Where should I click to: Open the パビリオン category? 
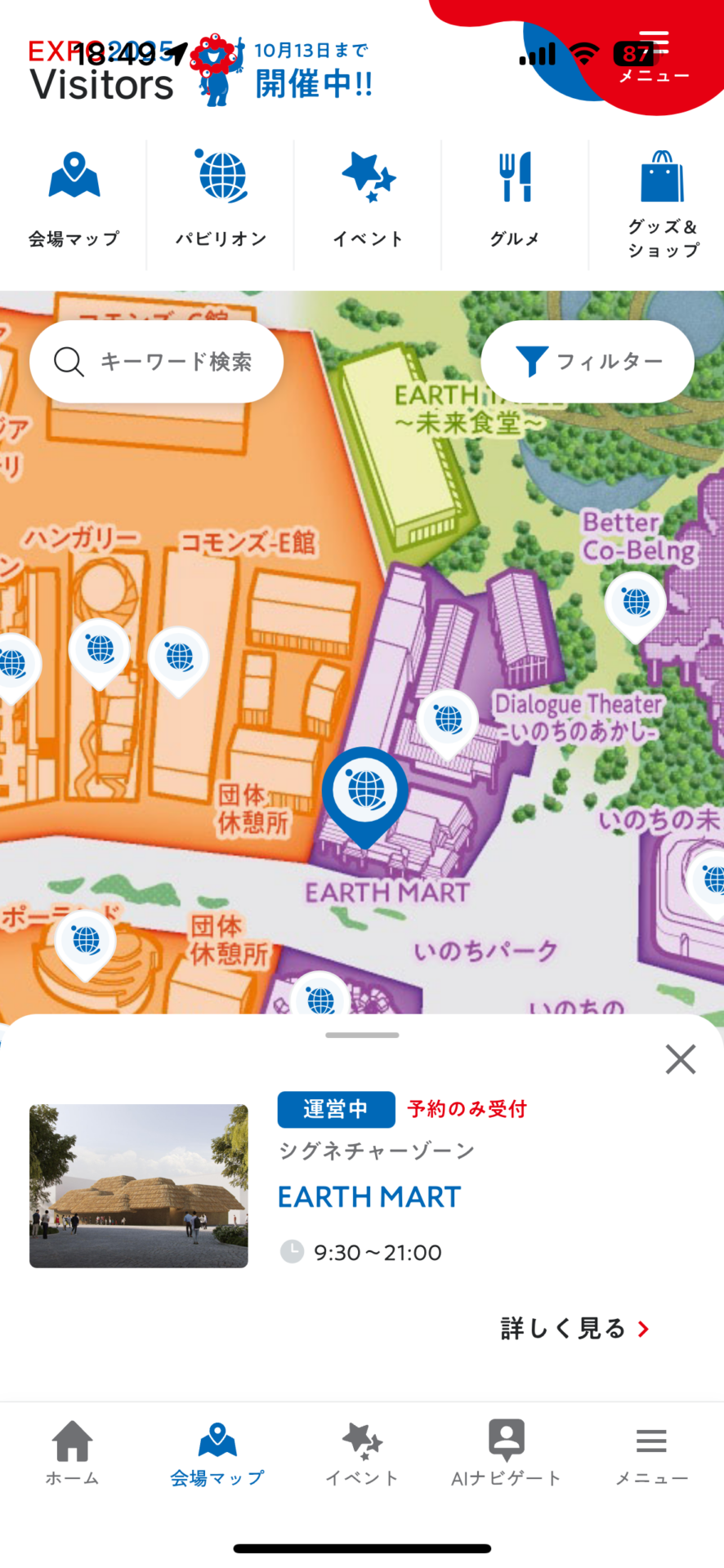pyautogui.click(x=221, y=200)
